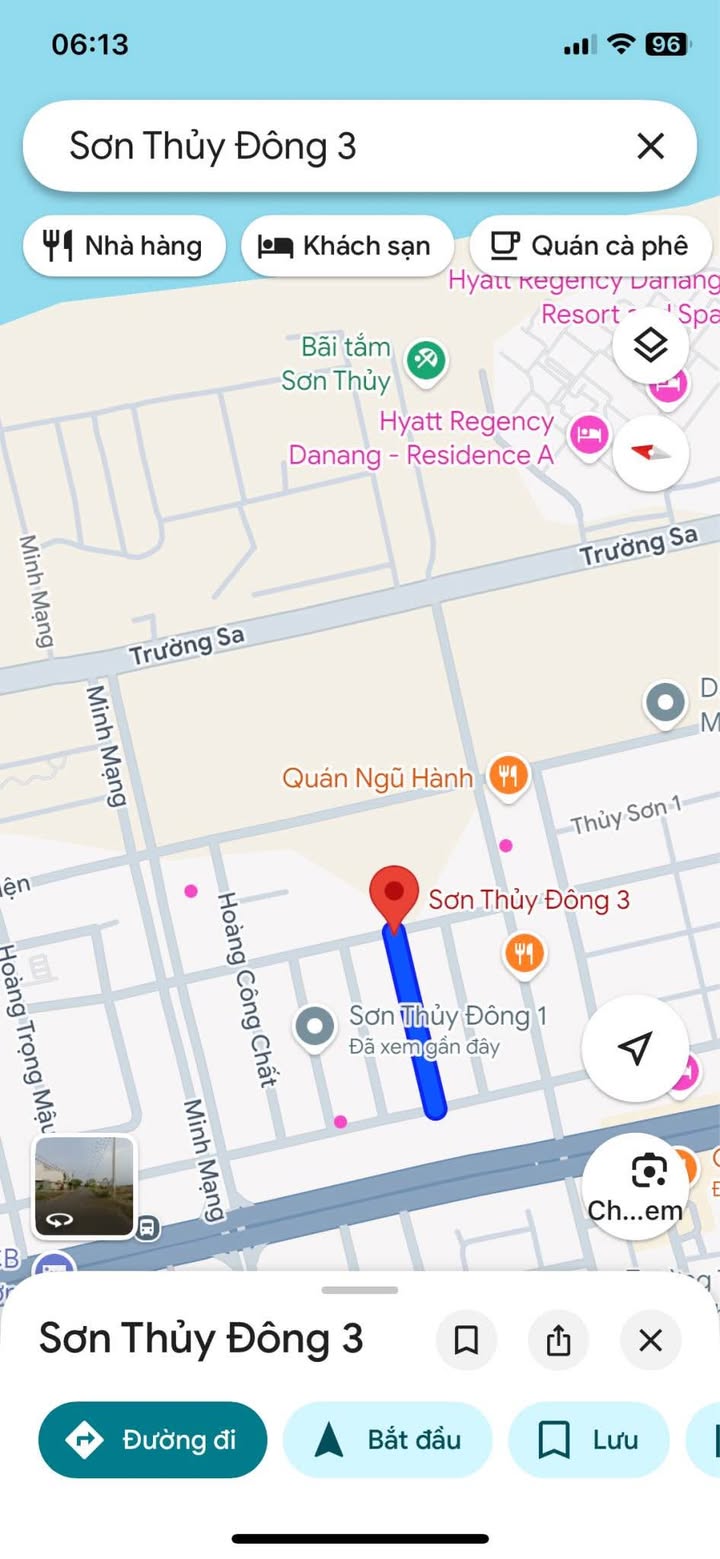The image size is (720, 1559).
Task: Tap the Hyatt Regency Danang - Residence A marker
Action: coord(589,436)
